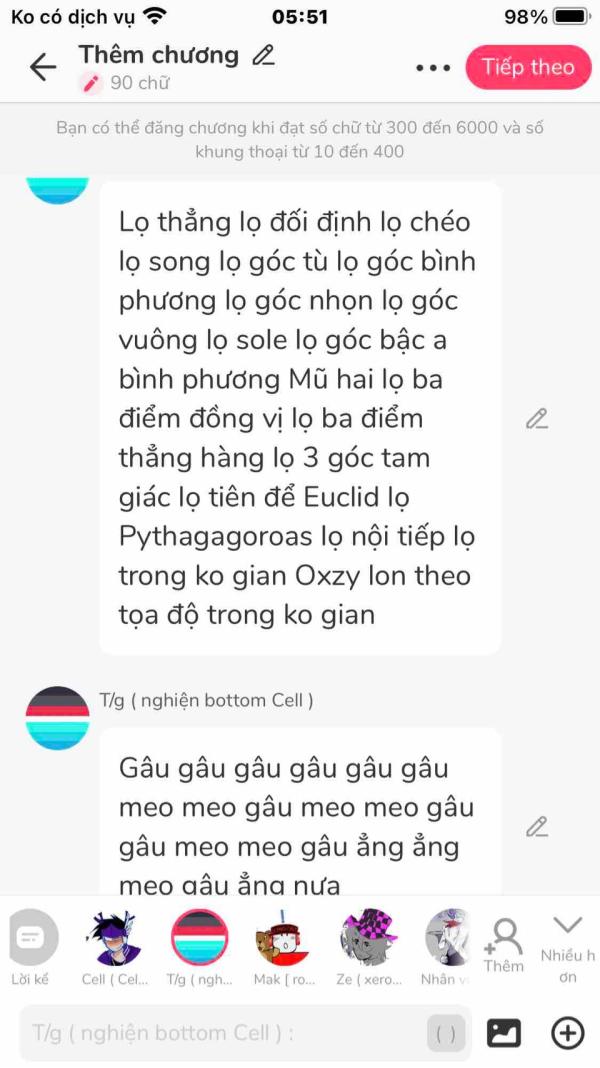
Task: Expand the Nhiều hơn options
Action: 568,948
